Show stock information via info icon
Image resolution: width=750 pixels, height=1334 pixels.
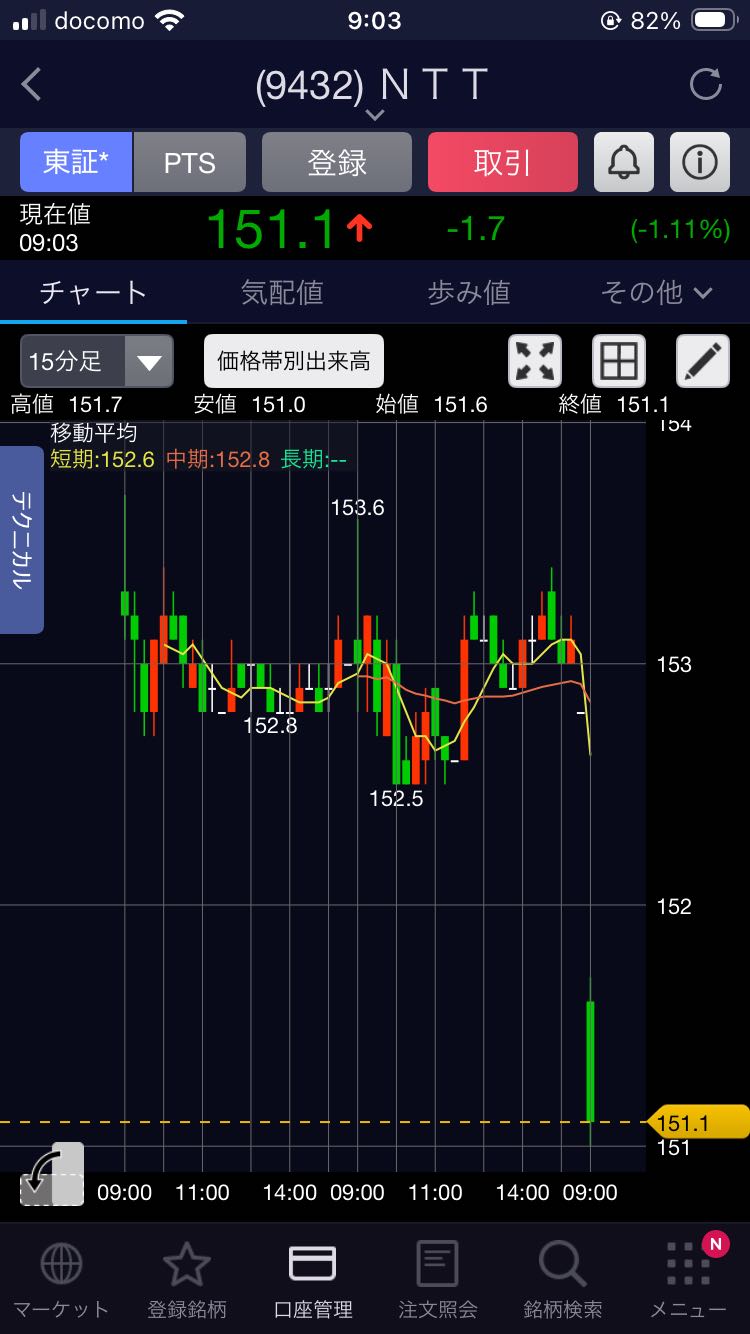pos(699,162)
